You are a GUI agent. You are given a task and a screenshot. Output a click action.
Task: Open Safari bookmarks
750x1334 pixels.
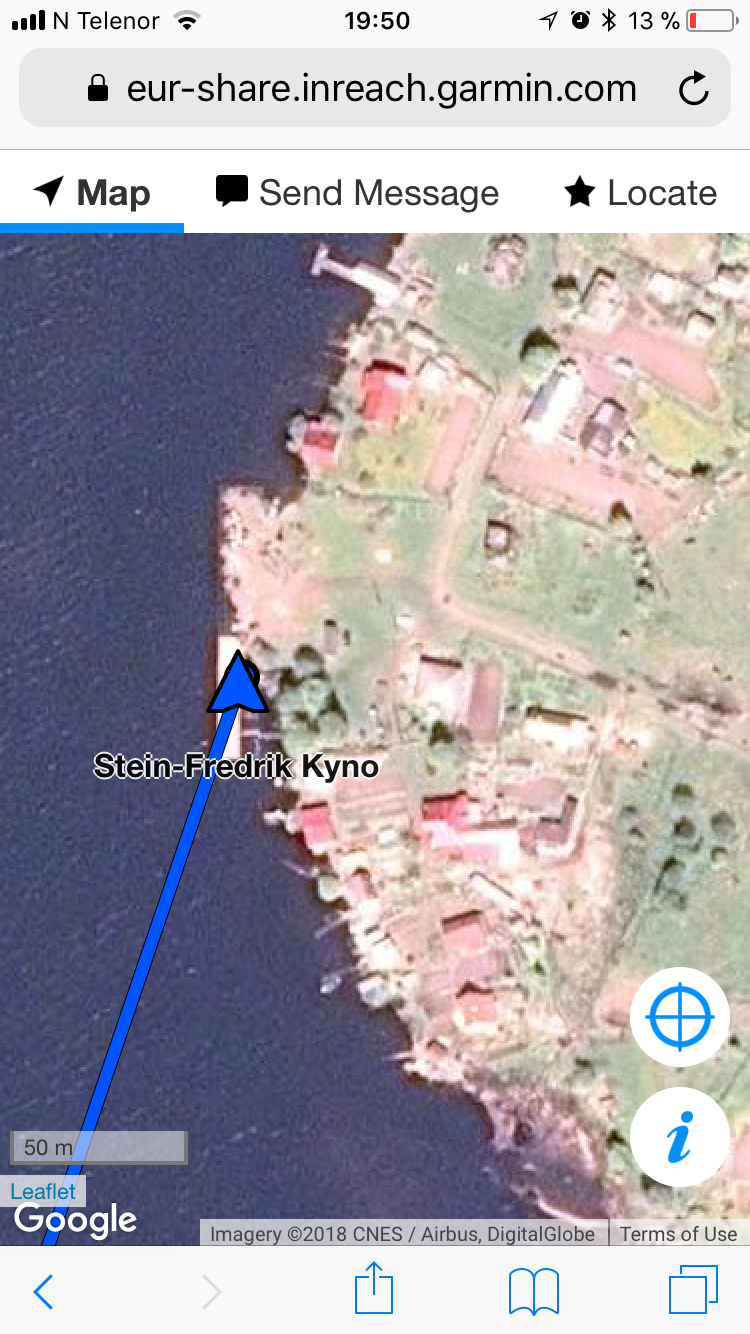[x=533, y=1292]
